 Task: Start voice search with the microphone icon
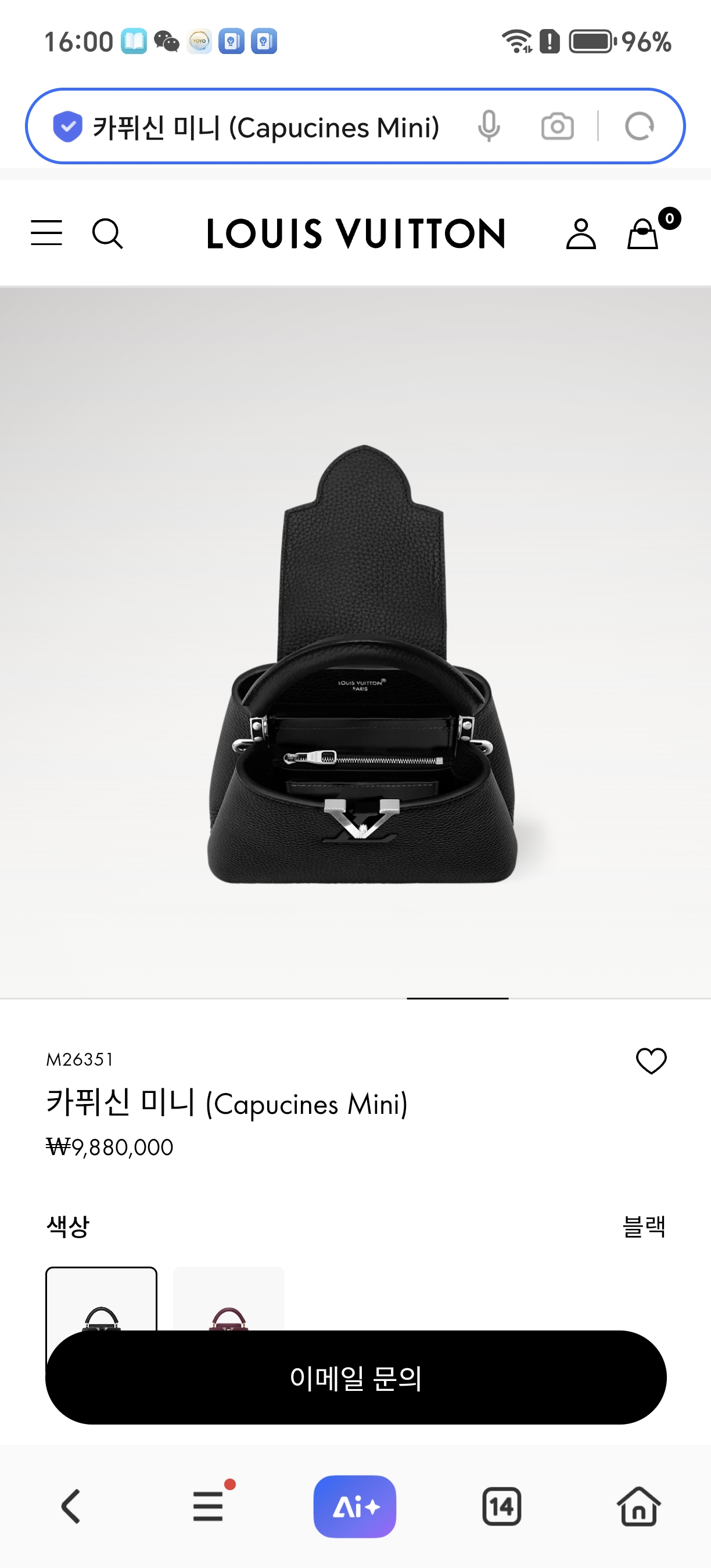(488, 127)
